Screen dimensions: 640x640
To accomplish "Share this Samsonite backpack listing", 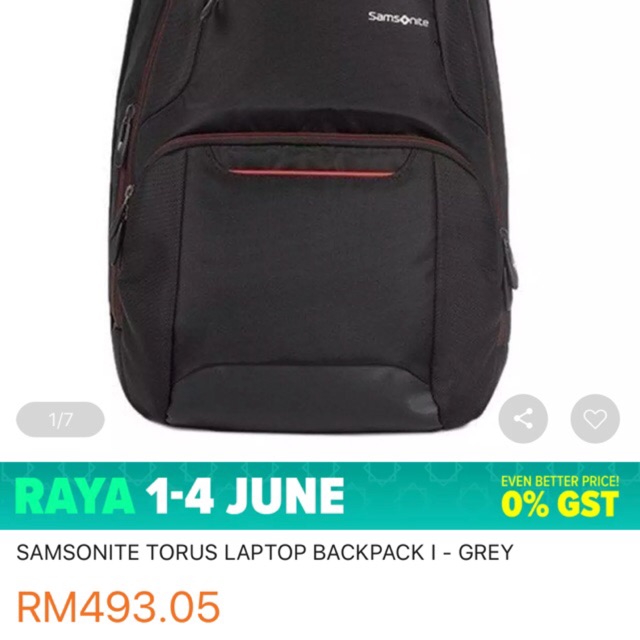I will coord(523,419).
